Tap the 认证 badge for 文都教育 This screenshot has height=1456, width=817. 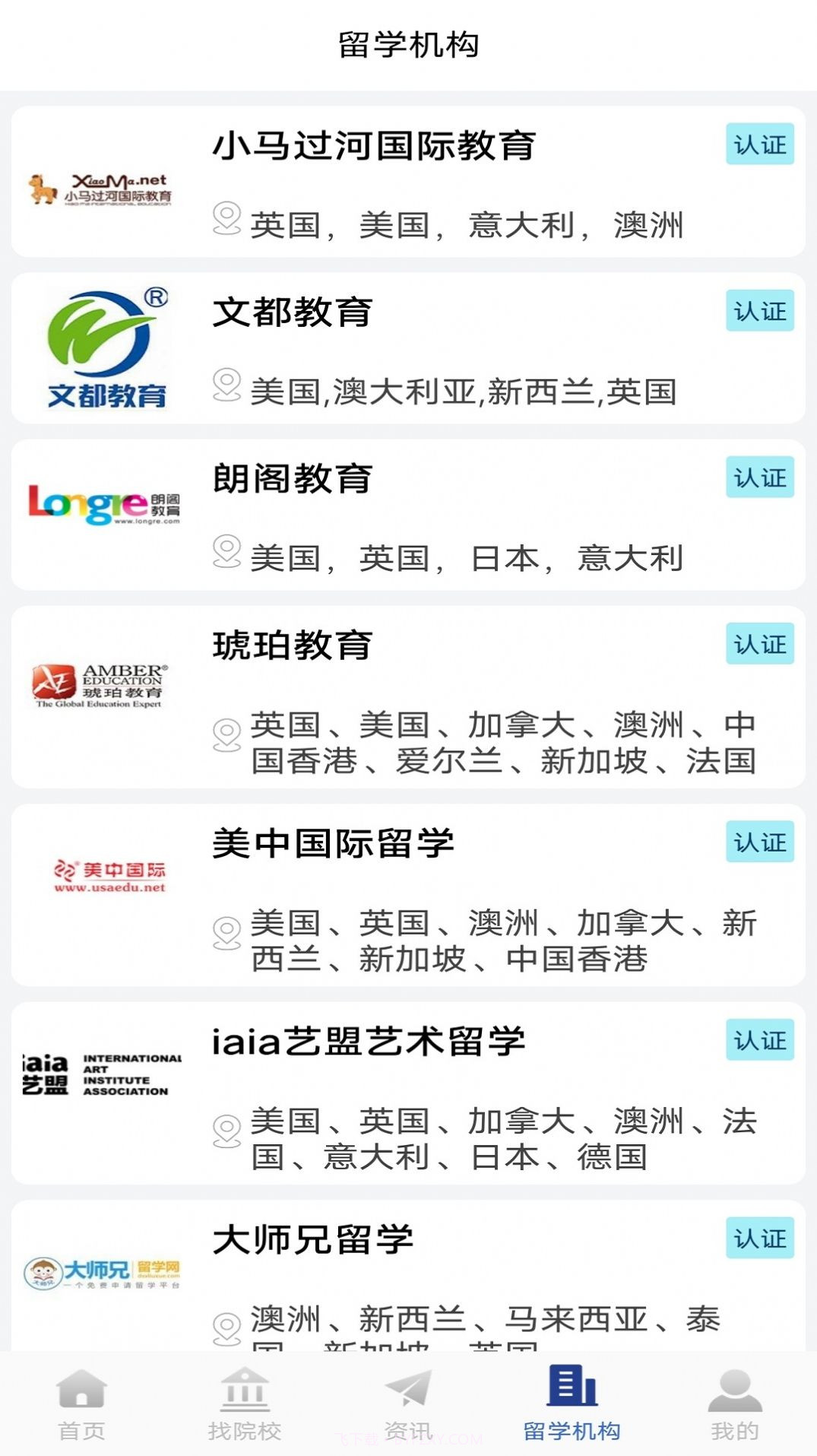[758, 311]
